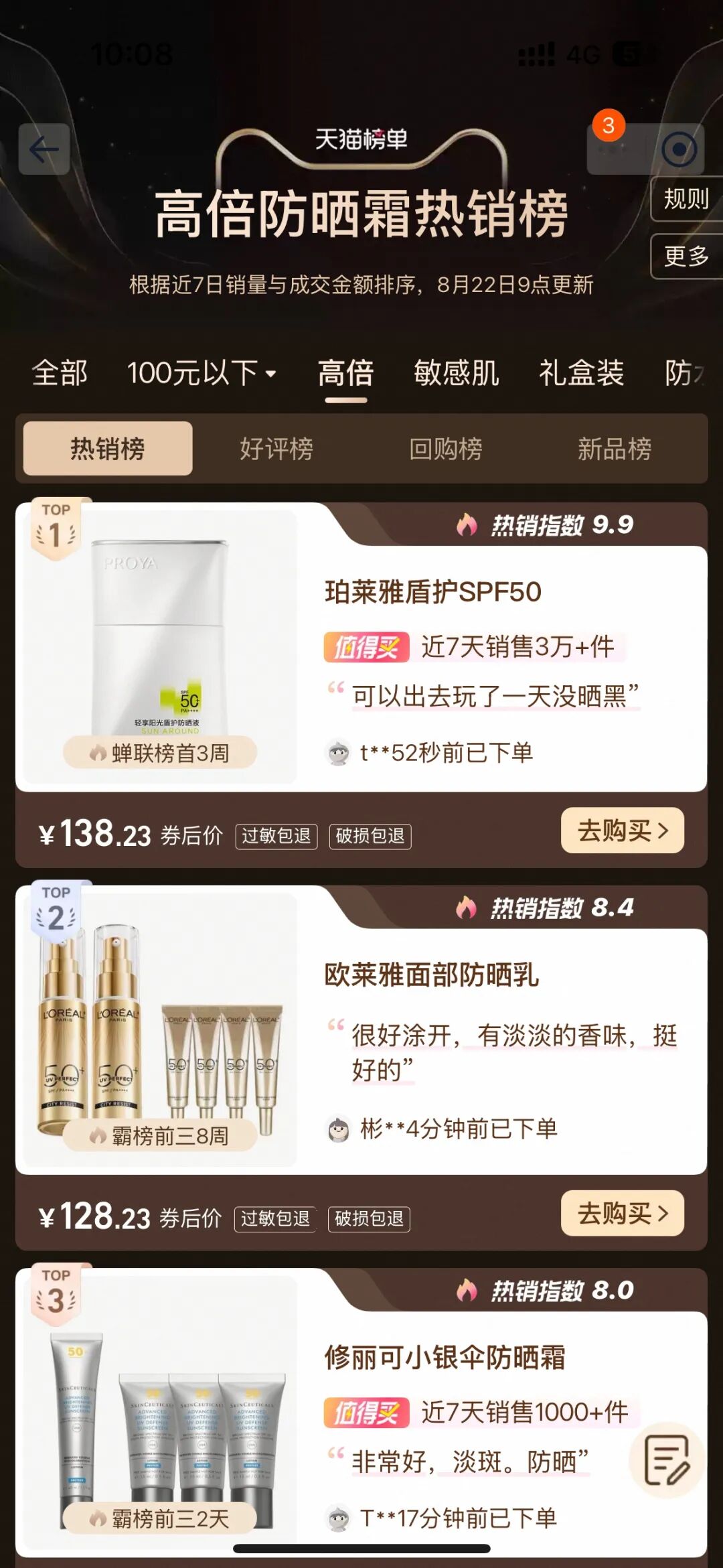Tap the circular target icon

pos(679,149)
